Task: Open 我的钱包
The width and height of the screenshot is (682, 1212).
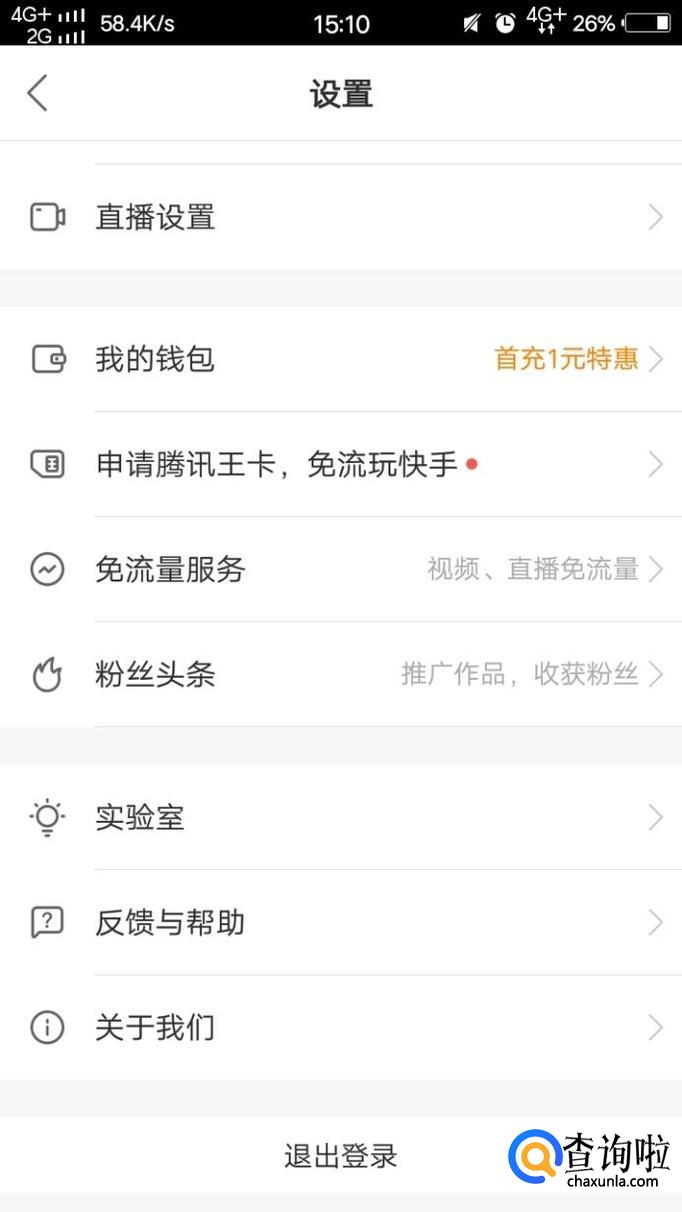Action: pyautogui.click(x=340, y=359)
